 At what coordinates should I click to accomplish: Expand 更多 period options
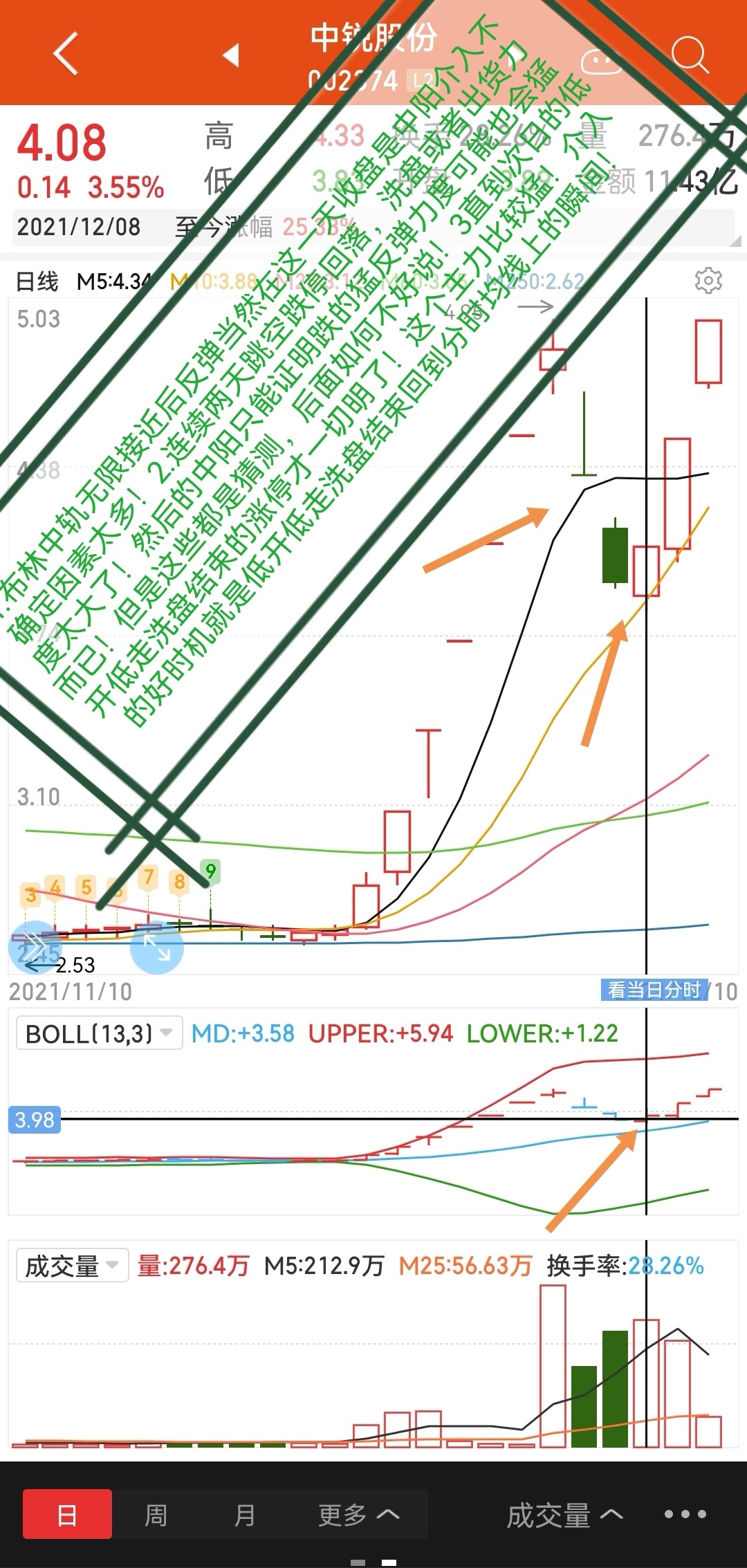(358, 1514)
